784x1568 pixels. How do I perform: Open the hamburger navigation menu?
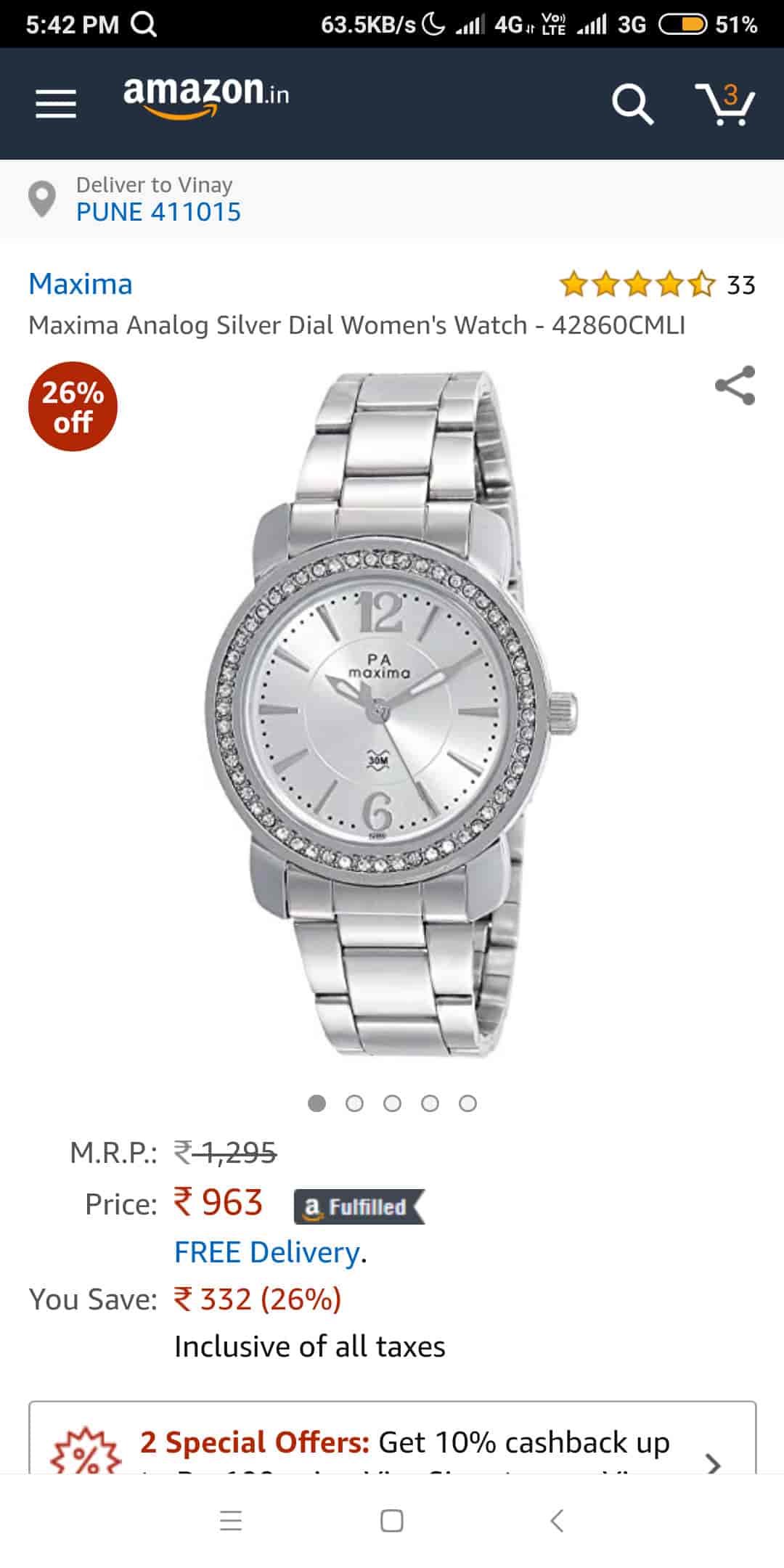[56, 103]
